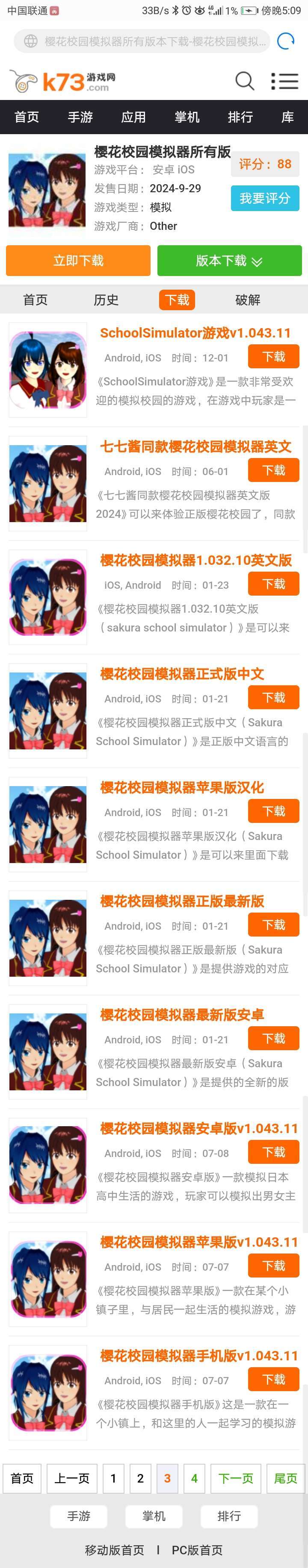308x1568 pixels.
Task: Tap the 我要评分 rating button
Action: click(x=265, y=198)
